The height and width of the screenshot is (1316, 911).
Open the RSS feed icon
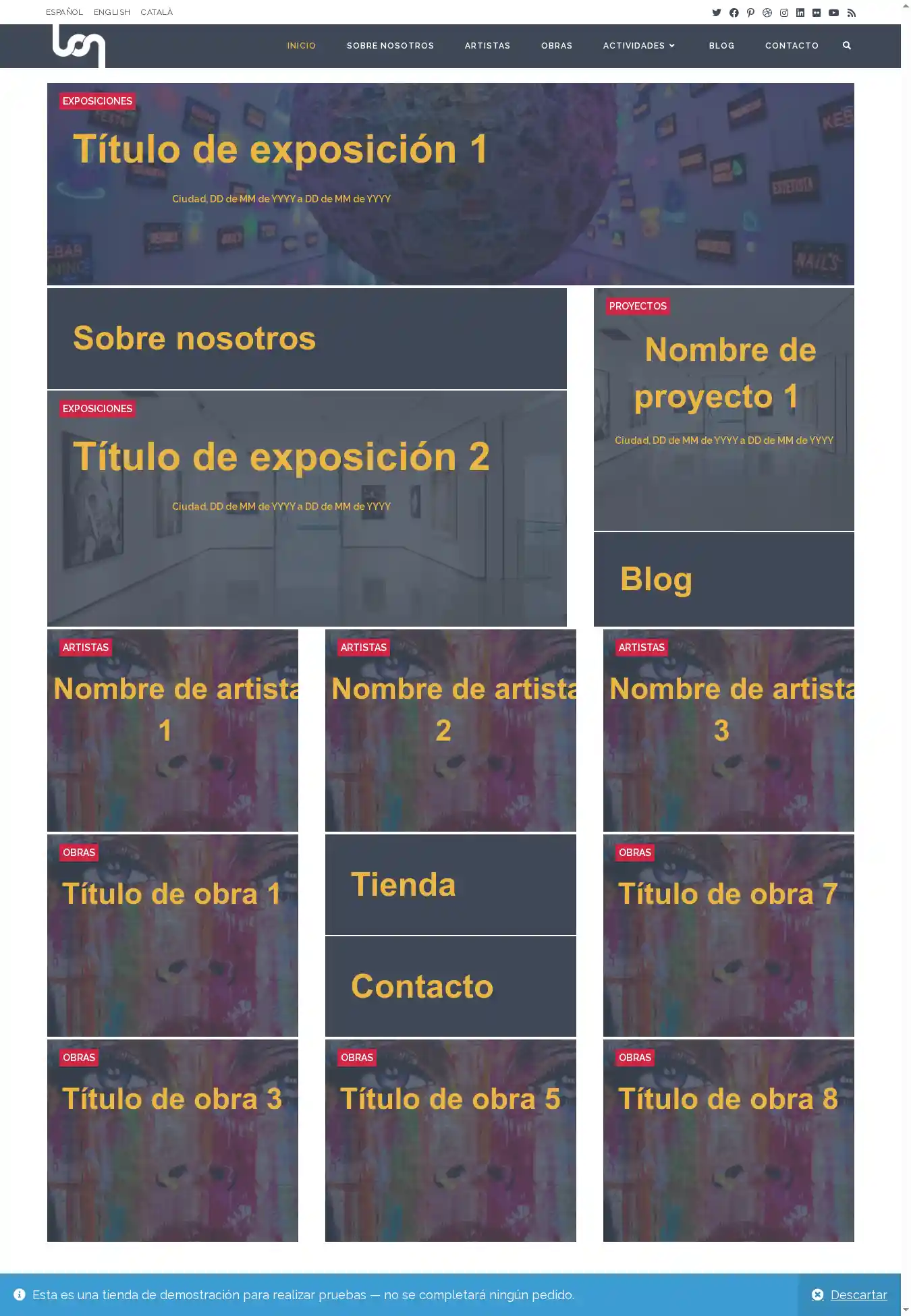pos(852,13)
